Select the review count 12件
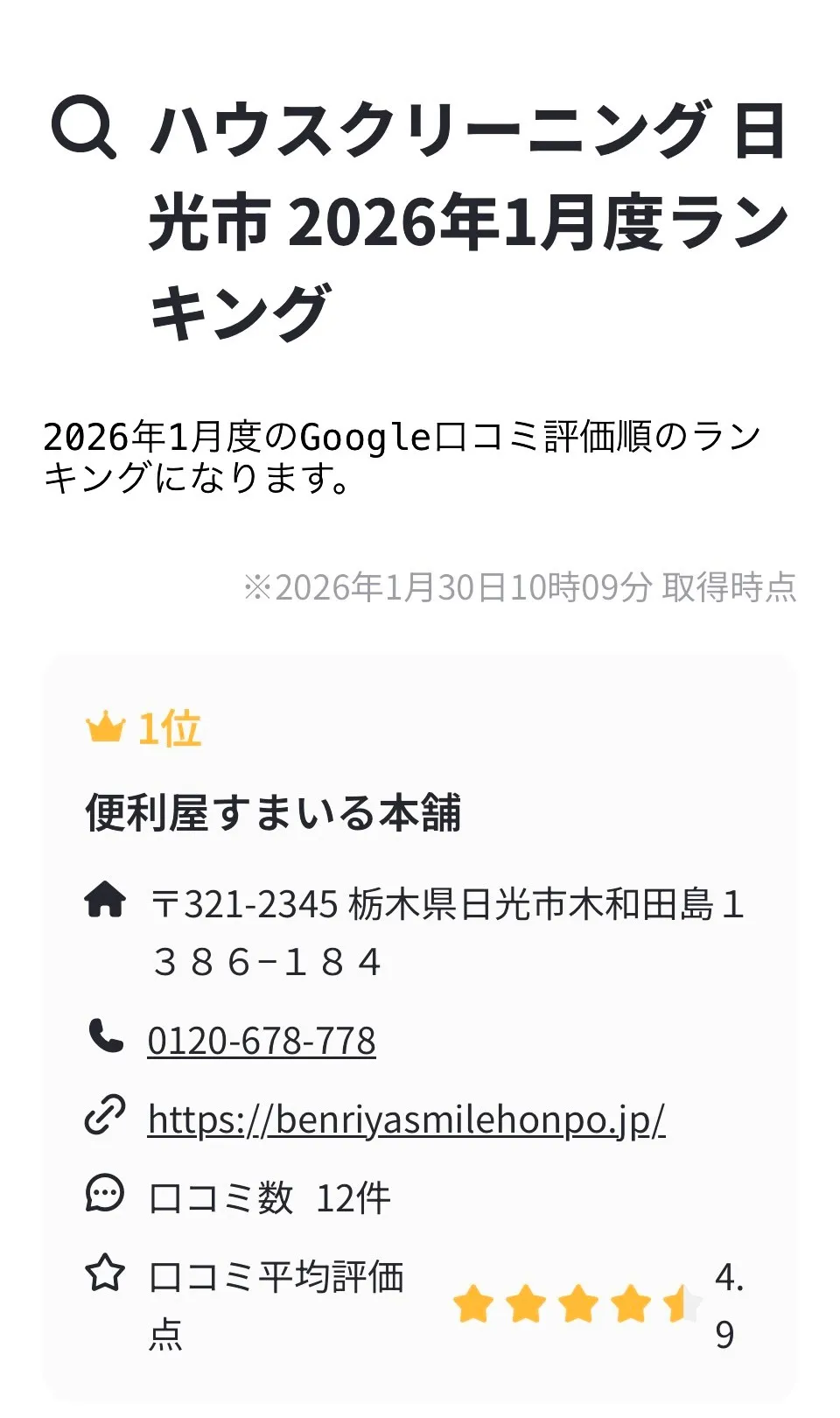Viewport: 840px width, 1418px height. coord(350,1196)
